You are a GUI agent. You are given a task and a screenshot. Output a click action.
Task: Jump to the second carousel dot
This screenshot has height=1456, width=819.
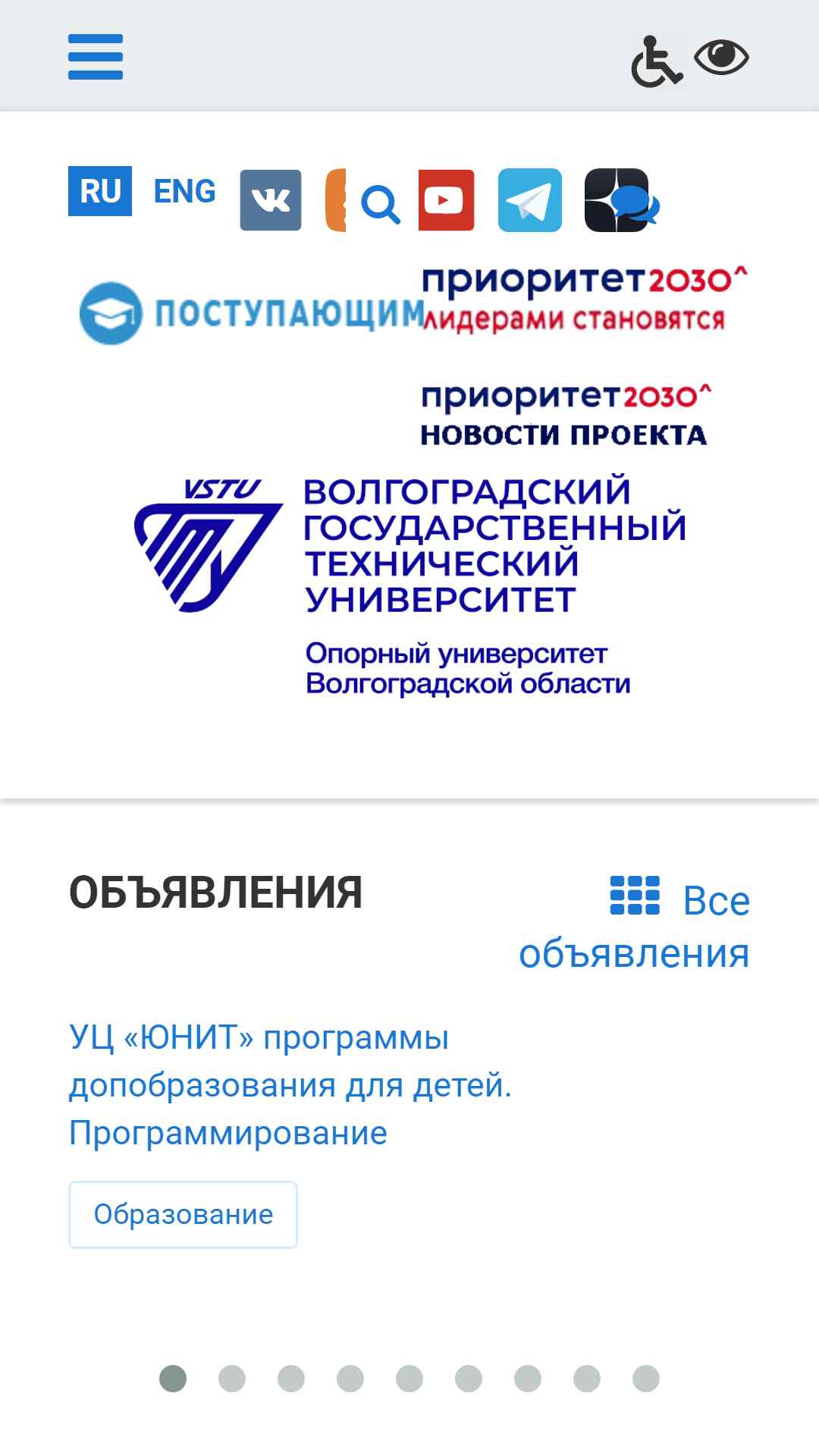(232, 1379)
